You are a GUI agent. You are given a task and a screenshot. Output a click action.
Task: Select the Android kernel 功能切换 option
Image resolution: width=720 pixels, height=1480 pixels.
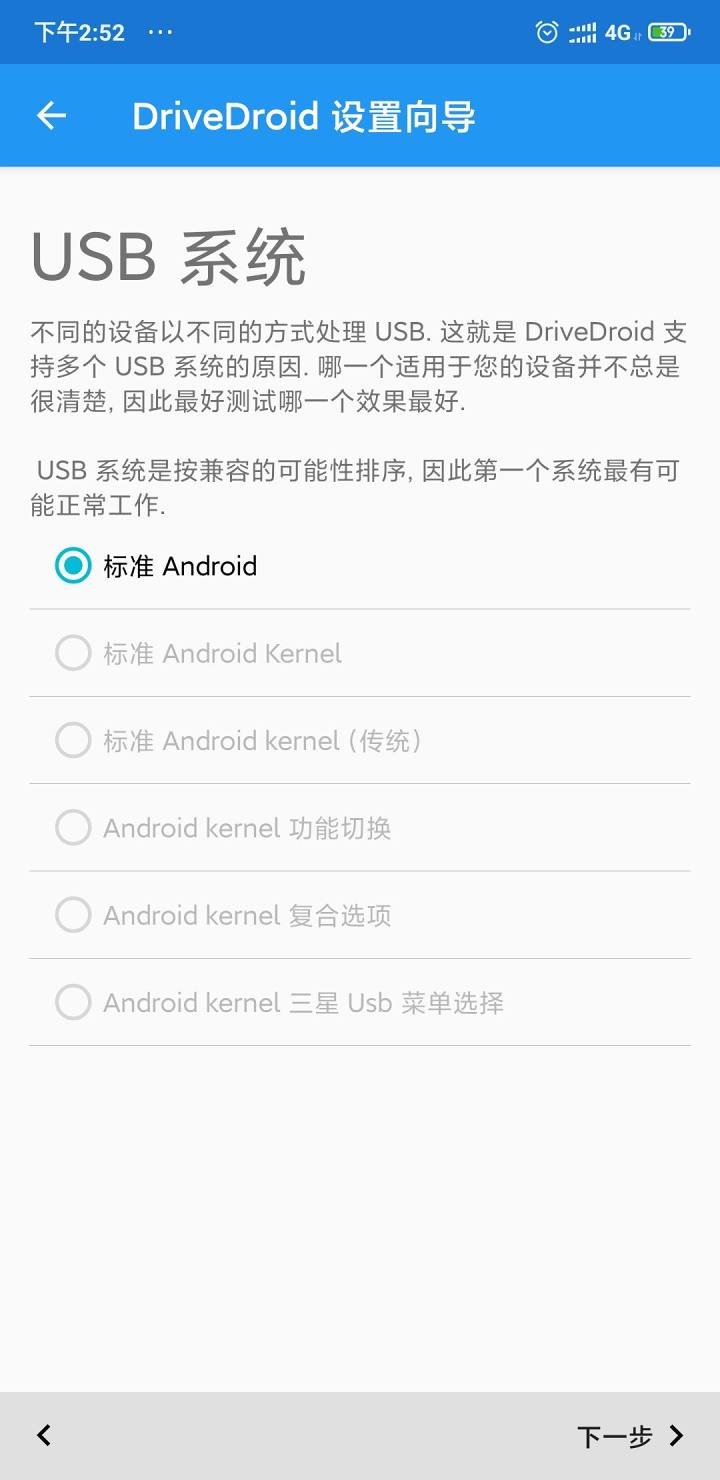73,827
